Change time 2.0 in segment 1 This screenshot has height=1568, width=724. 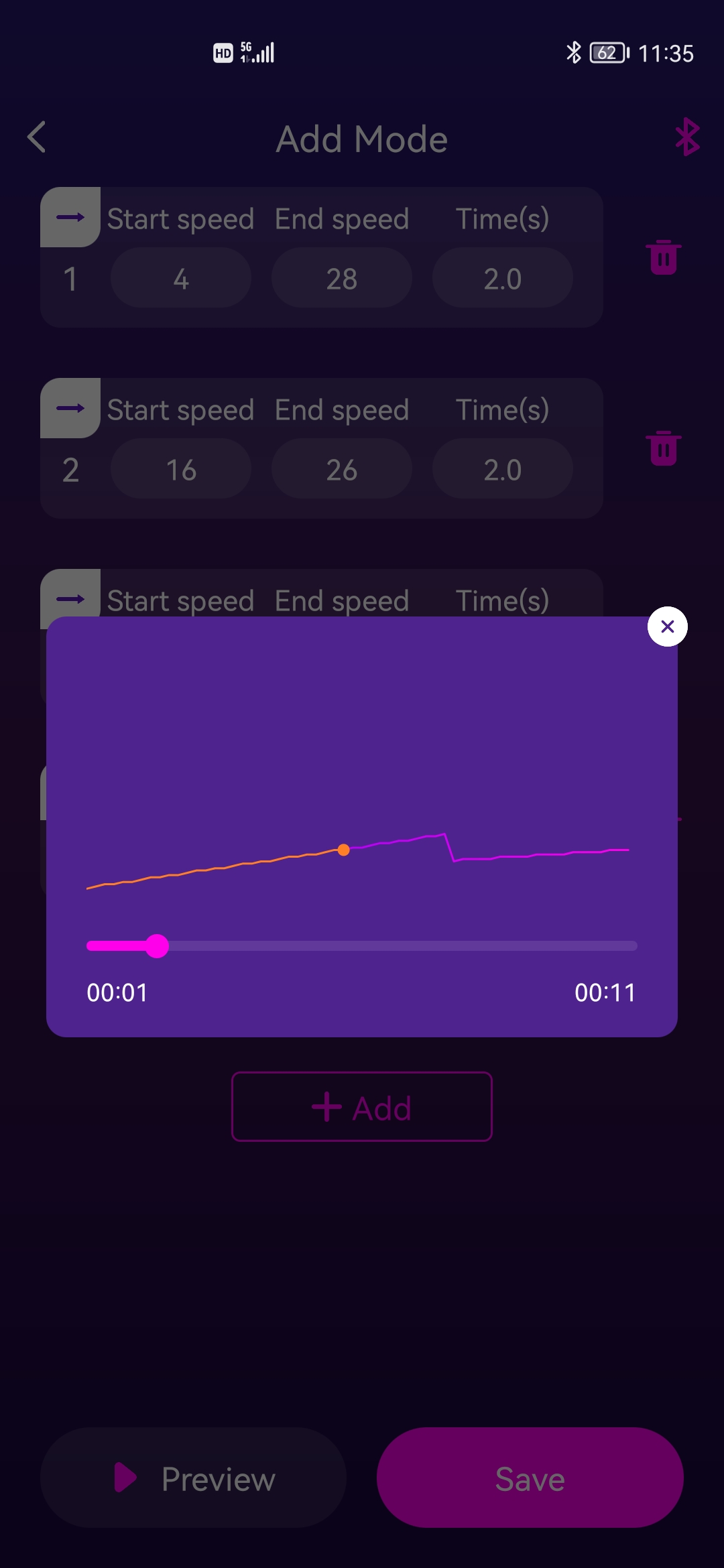point(503,278)
